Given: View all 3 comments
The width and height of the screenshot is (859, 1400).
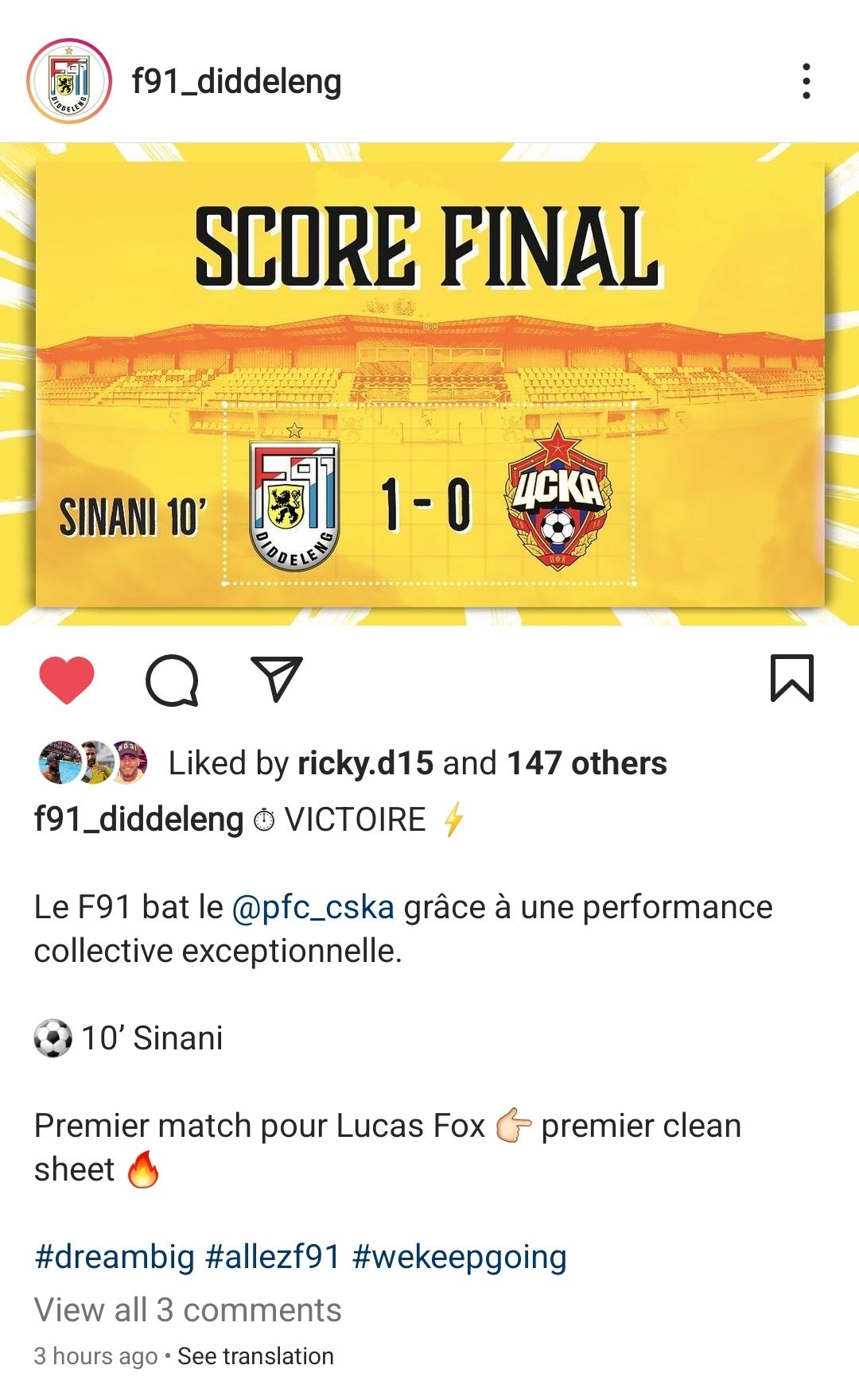Looking at the screenshot, I should coord(188,1309).
